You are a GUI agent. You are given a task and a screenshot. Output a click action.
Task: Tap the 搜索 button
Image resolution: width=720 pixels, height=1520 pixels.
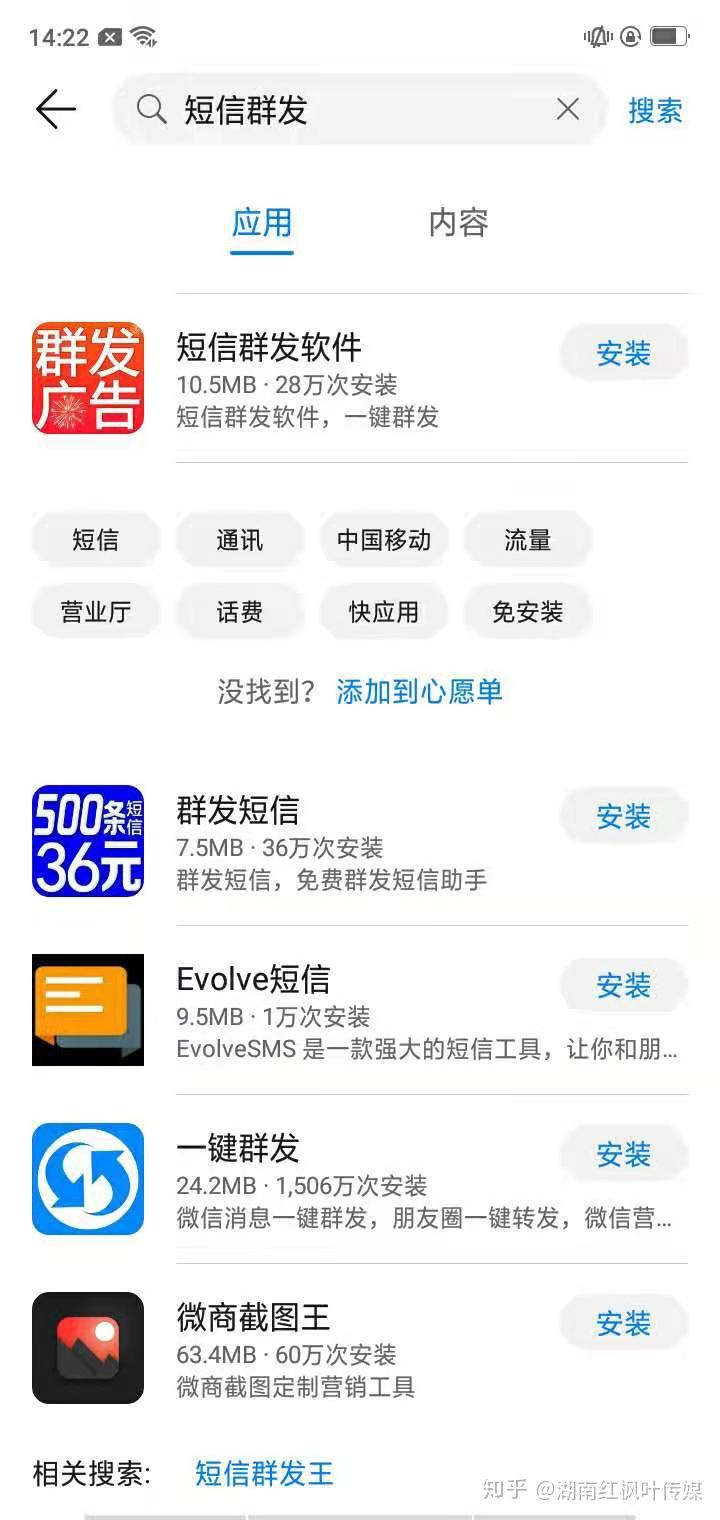pyautogui.click(x=655, y=110)
